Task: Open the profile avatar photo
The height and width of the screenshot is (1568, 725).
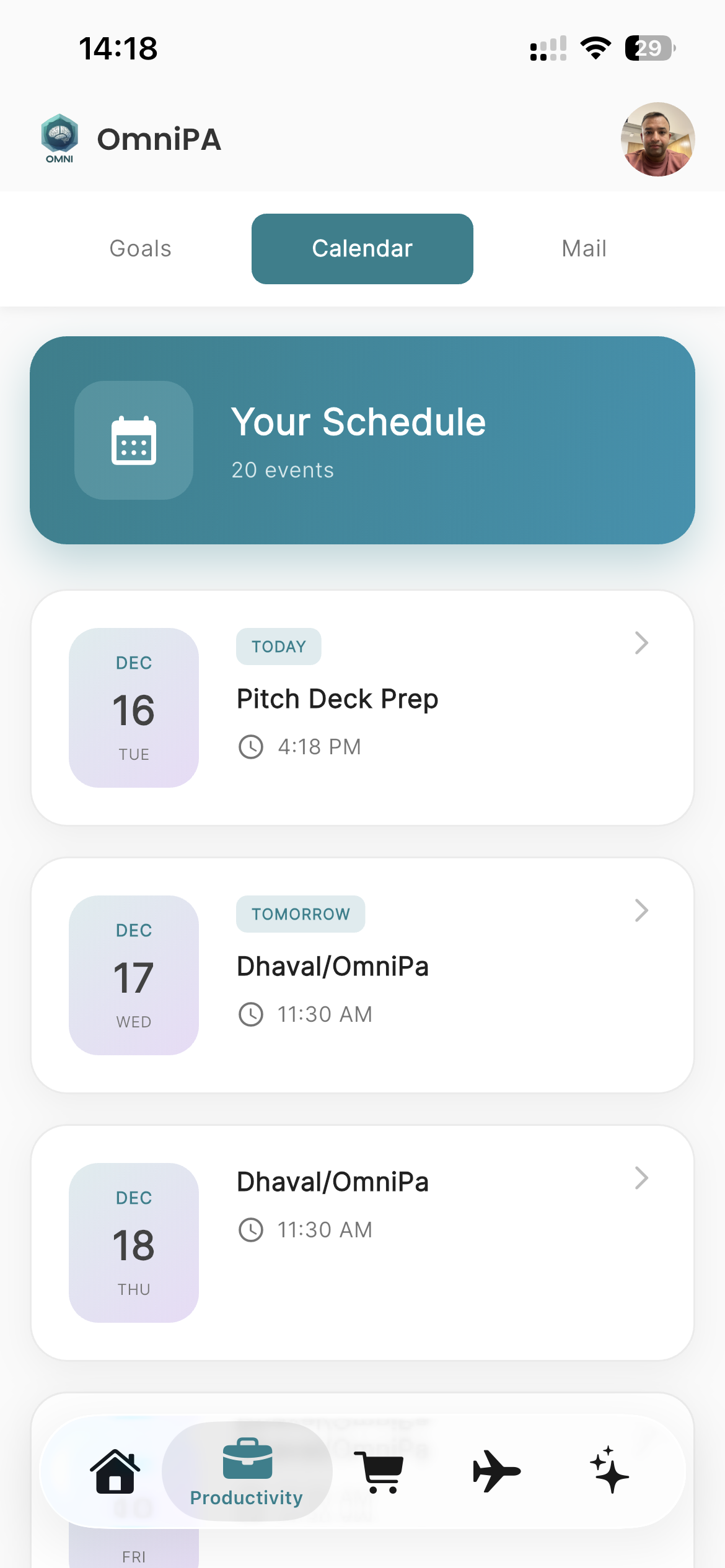Action: click(x=657, y=139)
